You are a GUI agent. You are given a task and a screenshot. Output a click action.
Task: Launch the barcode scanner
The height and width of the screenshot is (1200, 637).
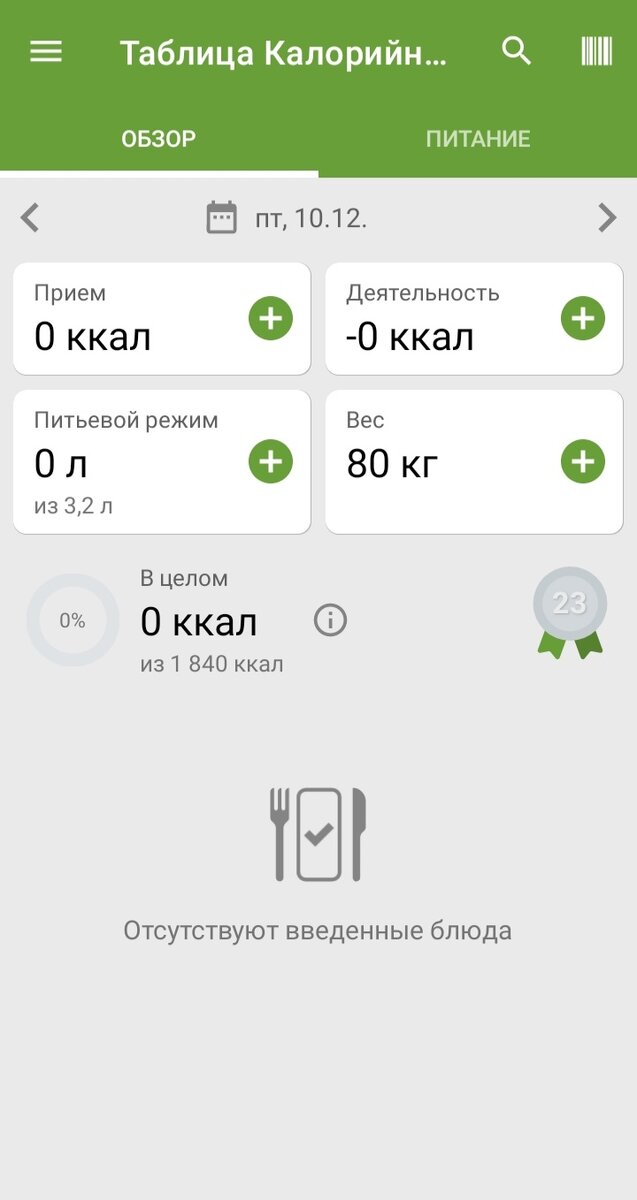[x=596, y=51]
